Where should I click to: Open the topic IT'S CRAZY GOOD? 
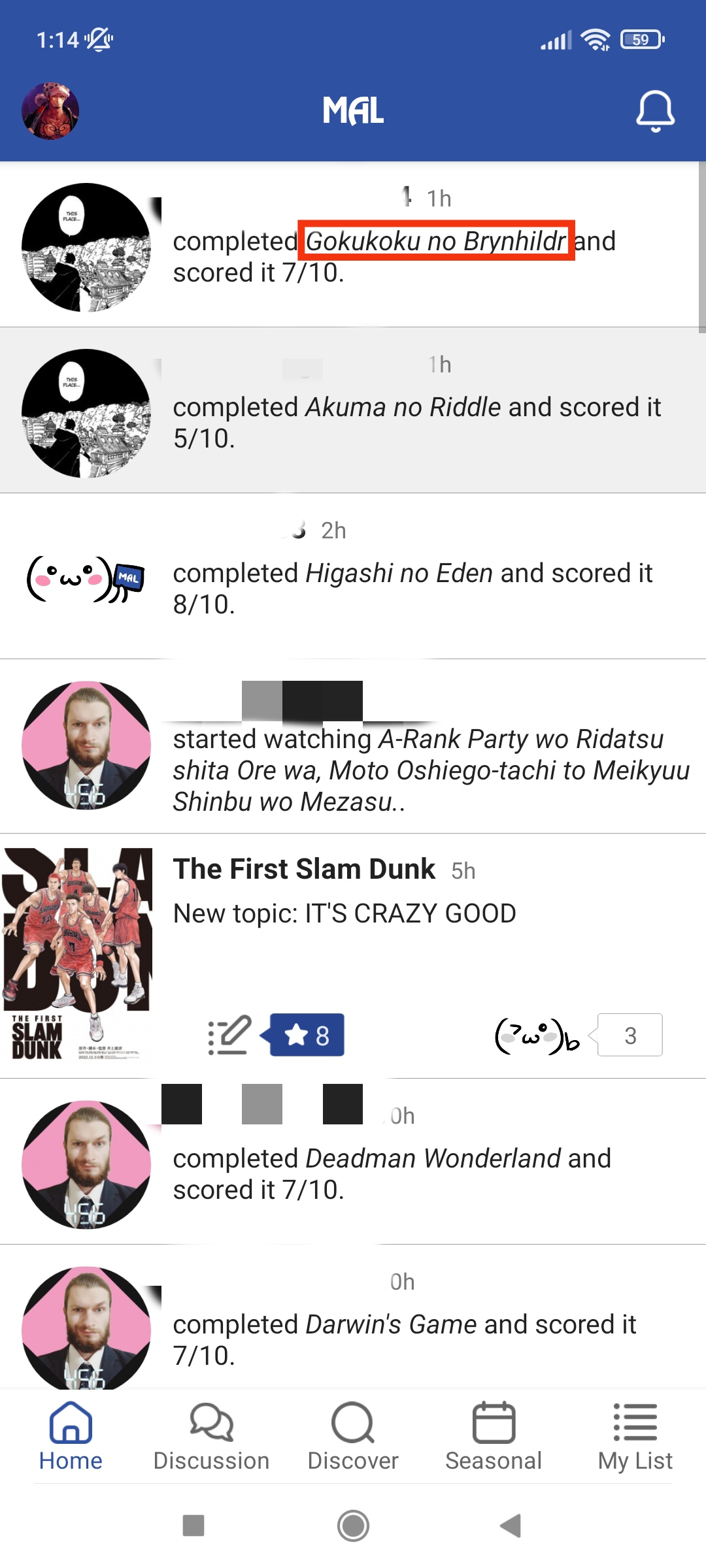coord(345,913)
